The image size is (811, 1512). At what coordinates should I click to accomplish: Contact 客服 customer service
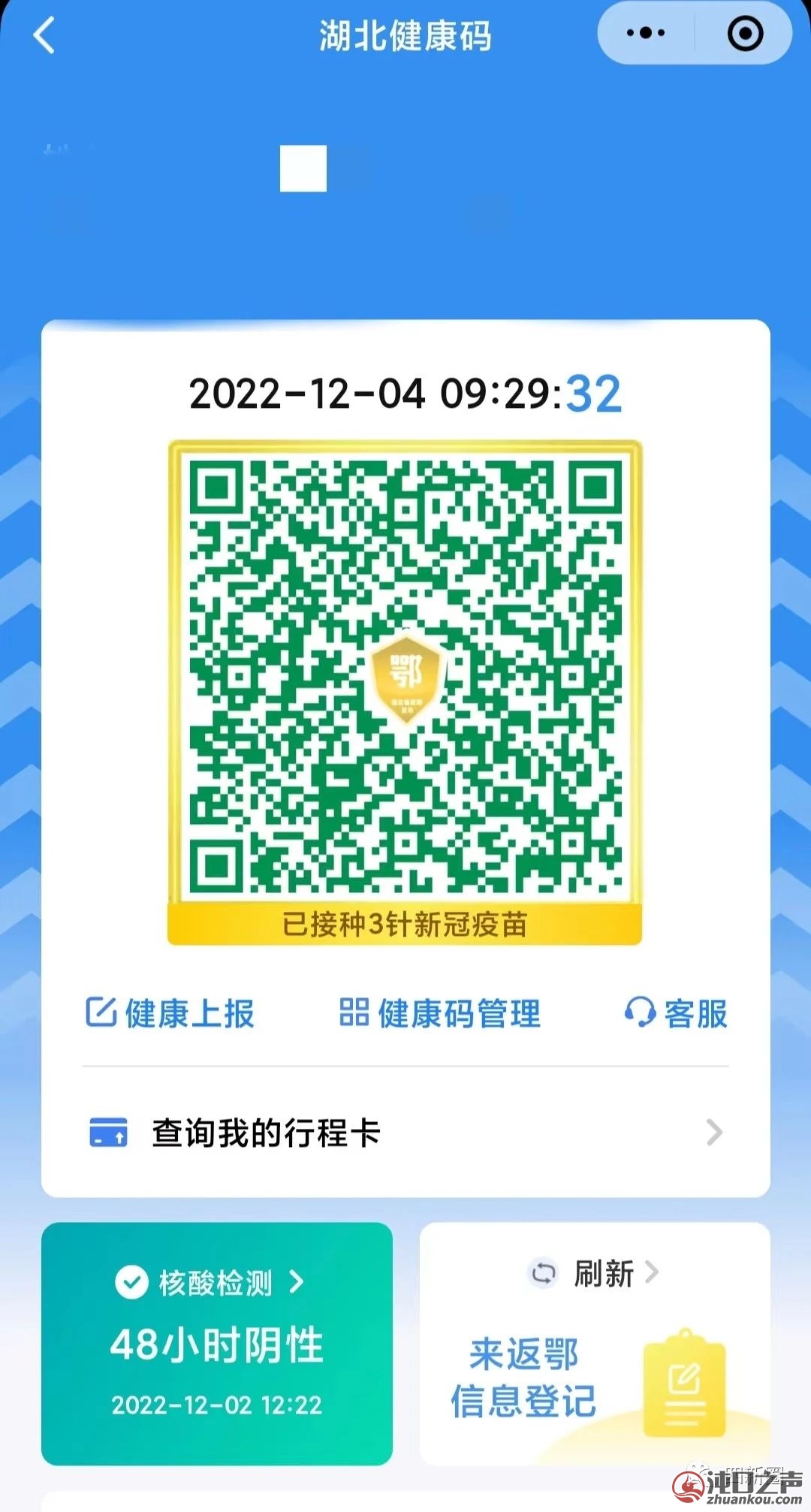pos(676,1013)
